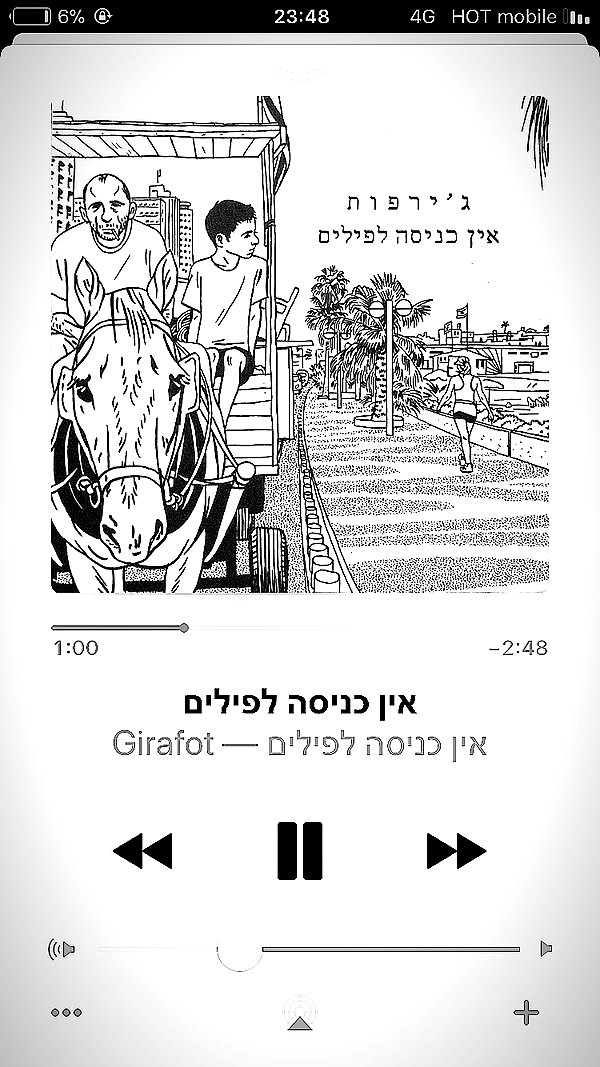Screen dimensions: 600x1067
Task: Skip to the next track
Action: pyautogui.click(x=456, y=851)
